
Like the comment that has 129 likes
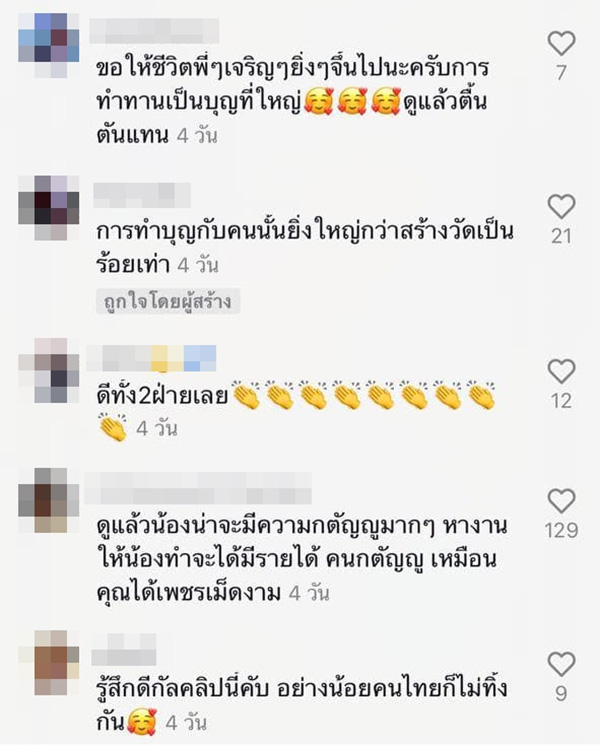pyautogui.click(x=562, y=501)
